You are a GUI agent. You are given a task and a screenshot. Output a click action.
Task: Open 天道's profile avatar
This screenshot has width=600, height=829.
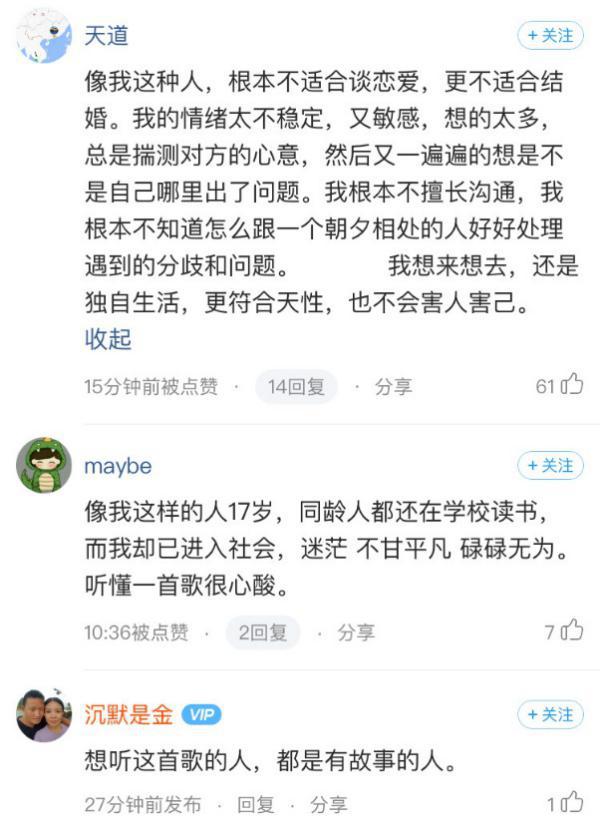(x=44, y=37)
